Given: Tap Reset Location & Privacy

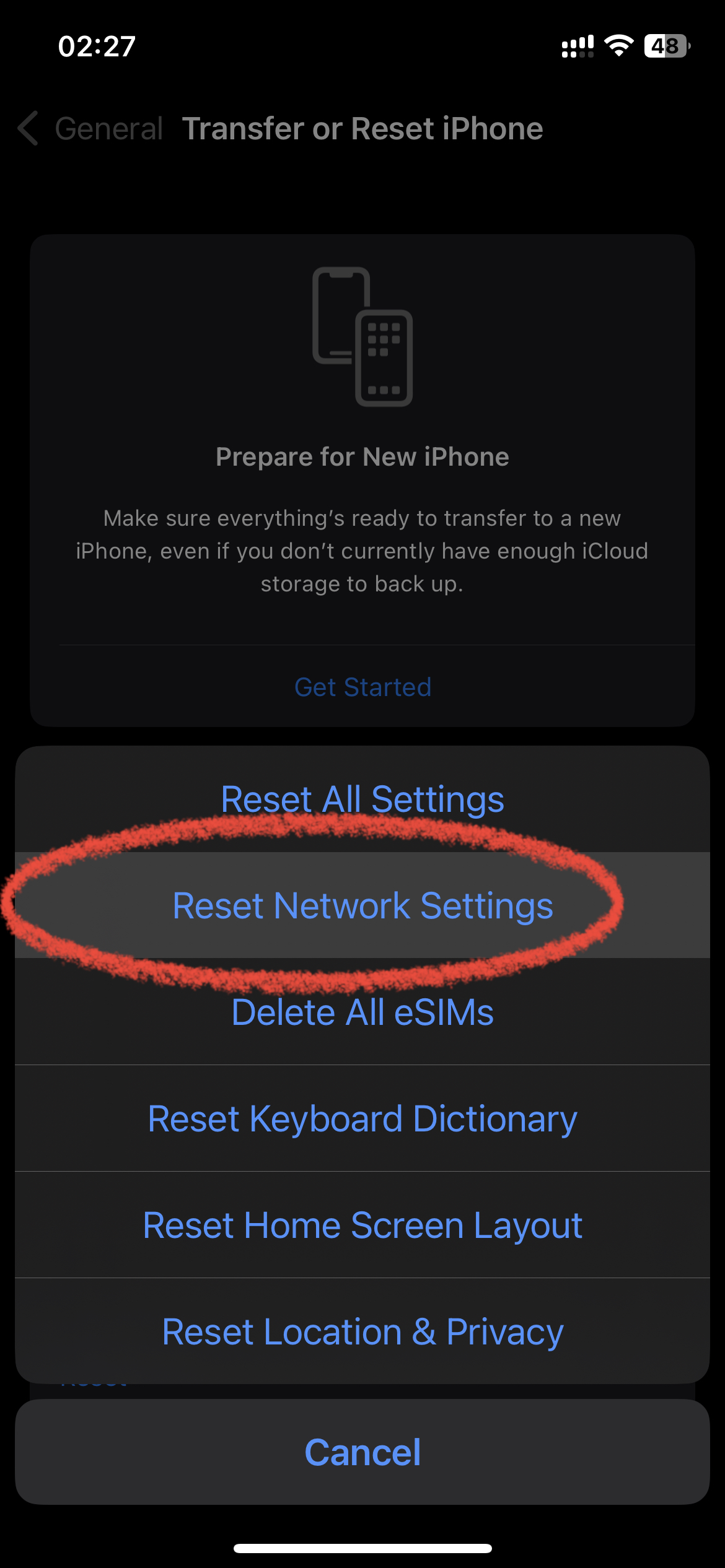Looking at the screenshot, I should [x=362, y=1331].
